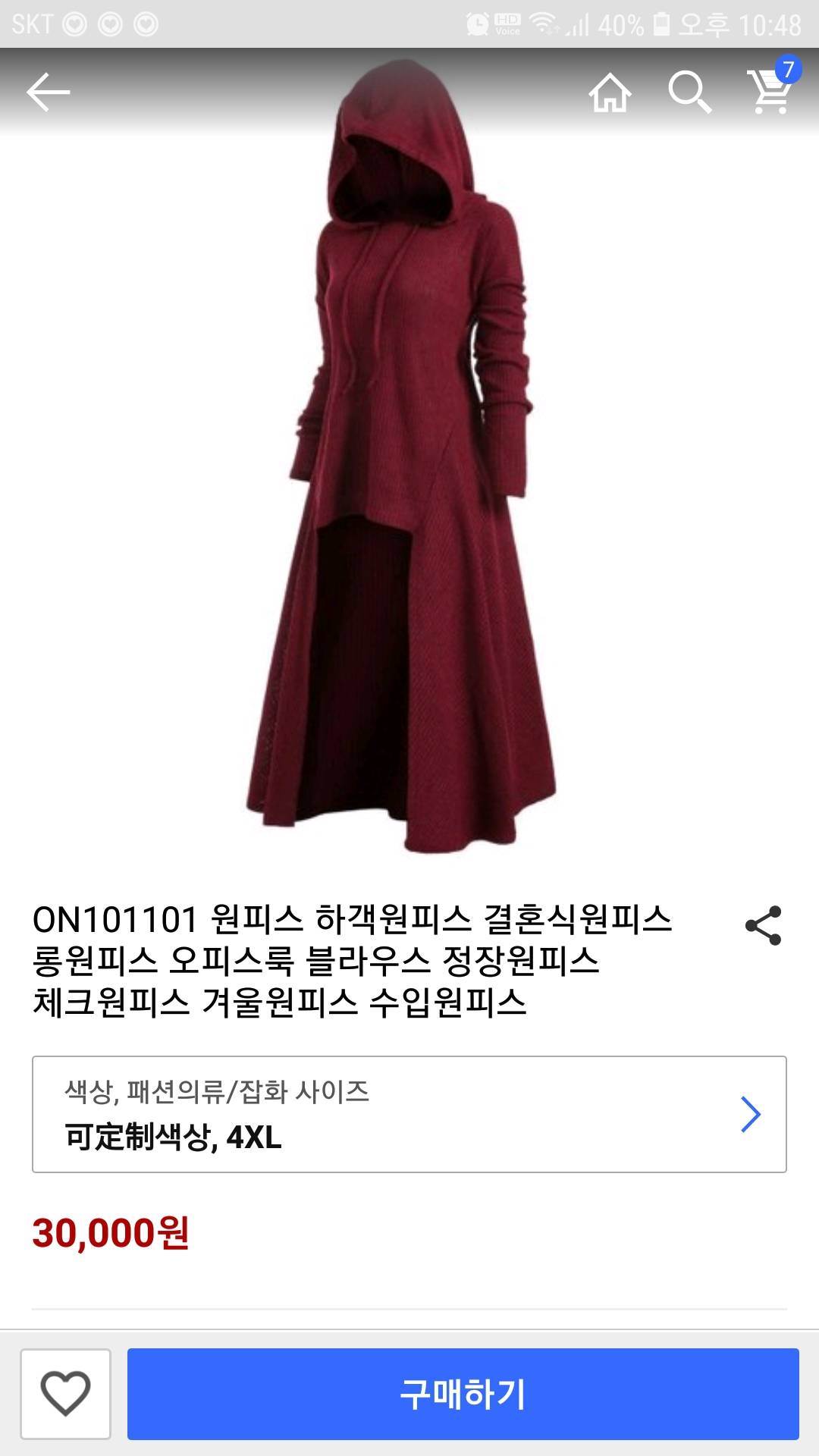Share this dress listing
The height and width of the screenshot is (1456, 819).
click(763, 925)
